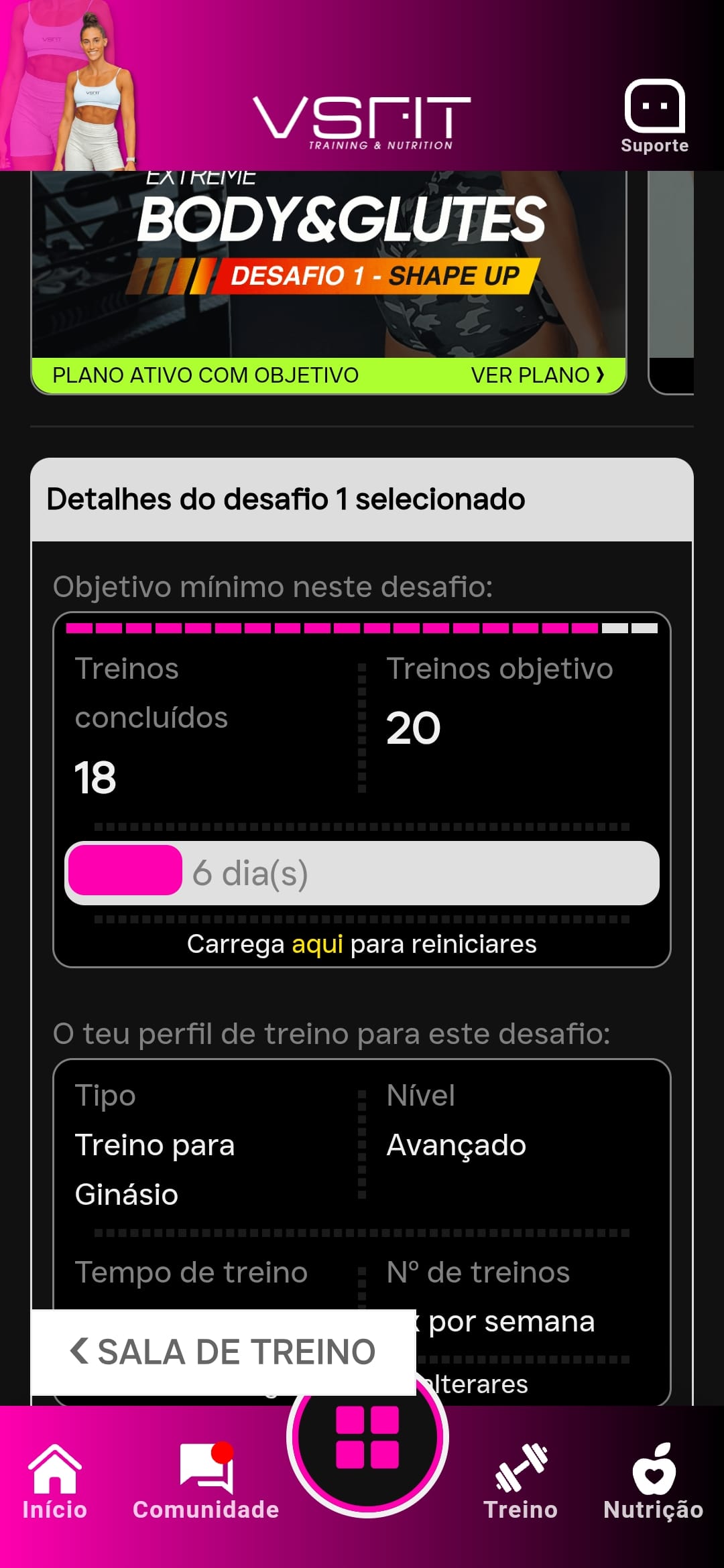The image size is (724, 1568).
Task: Open Ver Plano on the active plan
Action: 537,375
